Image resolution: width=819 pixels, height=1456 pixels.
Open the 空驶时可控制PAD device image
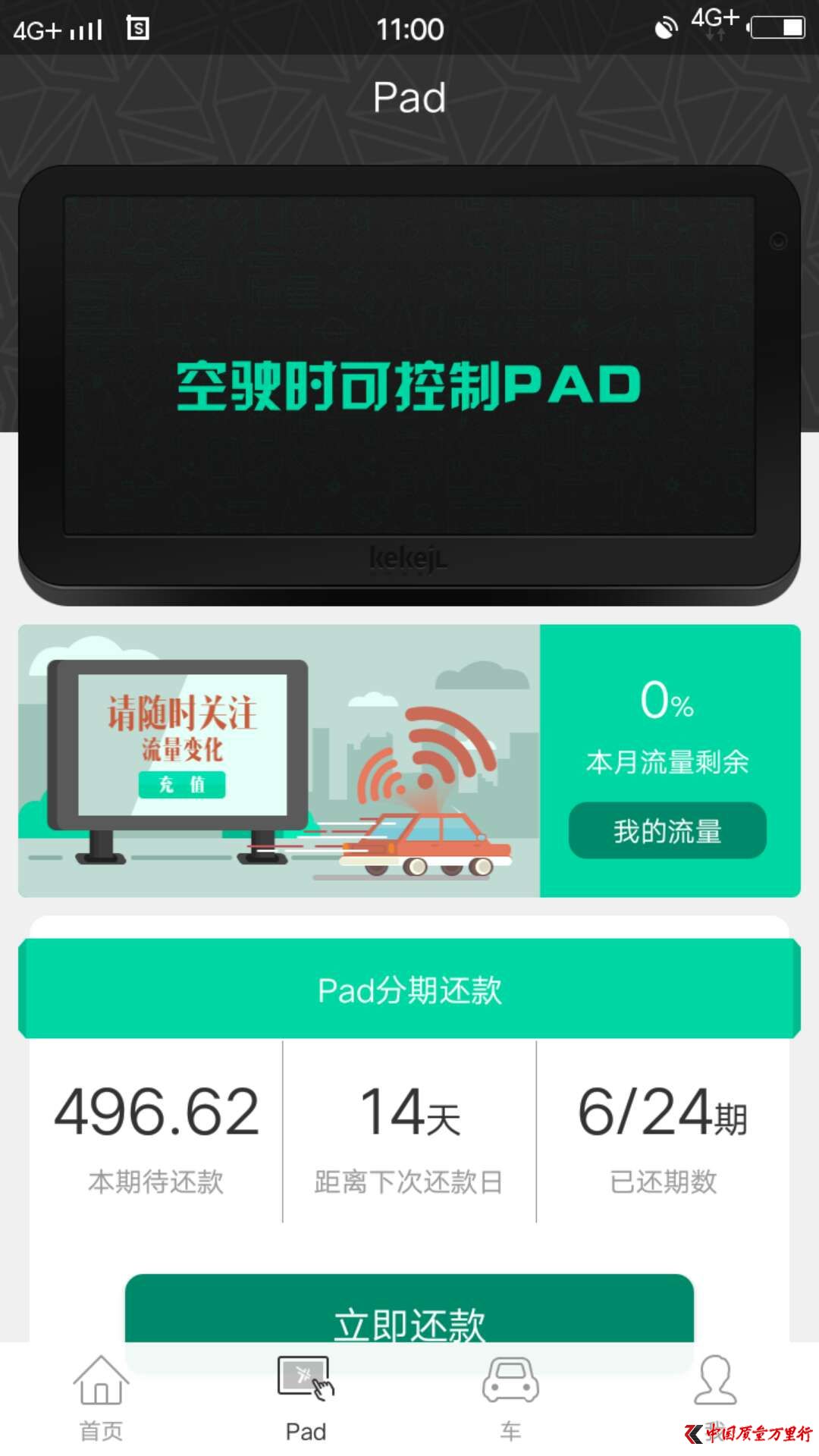[x=409, y=385]
